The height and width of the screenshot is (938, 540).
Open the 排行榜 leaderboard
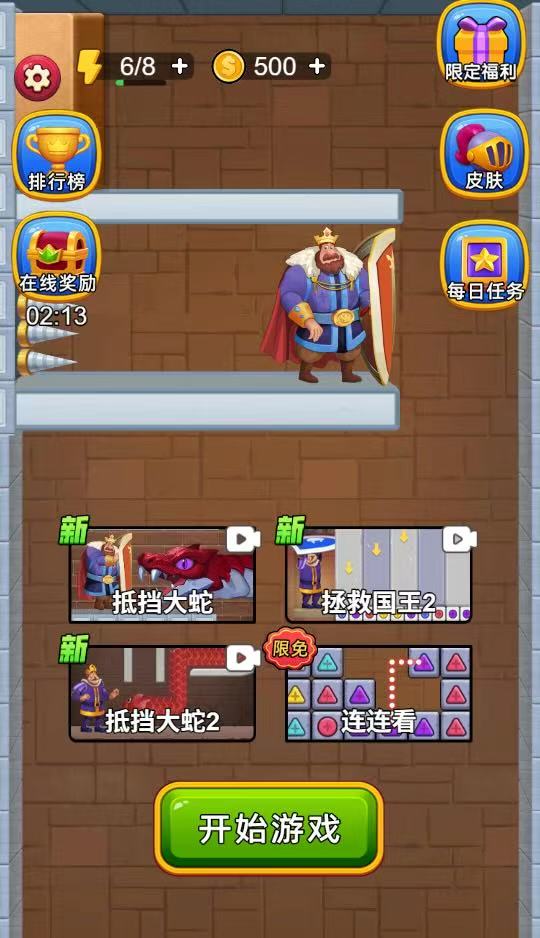(x=57, y=155)
